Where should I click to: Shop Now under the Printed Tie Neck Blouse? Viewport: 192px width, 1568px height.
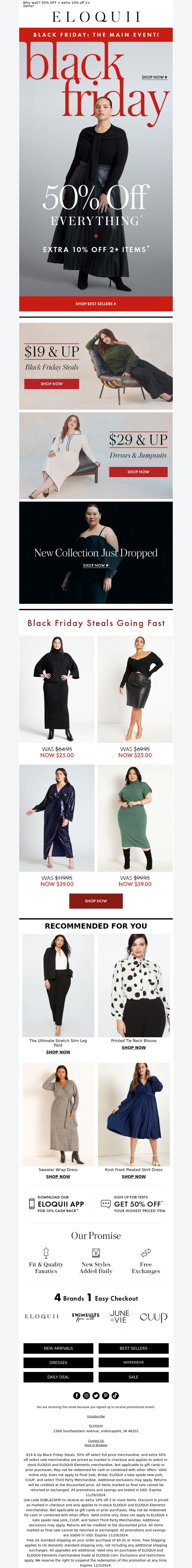click(x=133, y=1048)
